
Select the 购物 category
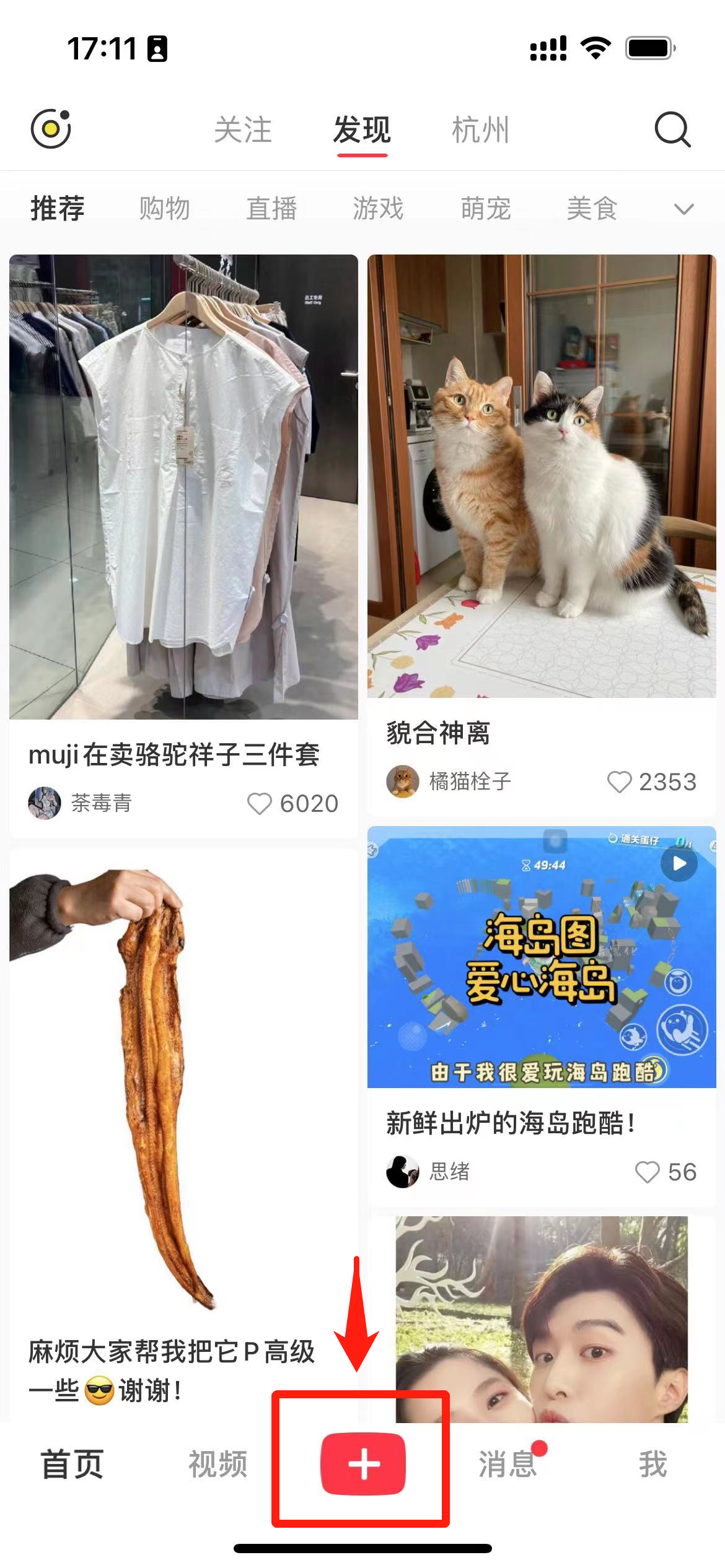[x=164, y=209]
